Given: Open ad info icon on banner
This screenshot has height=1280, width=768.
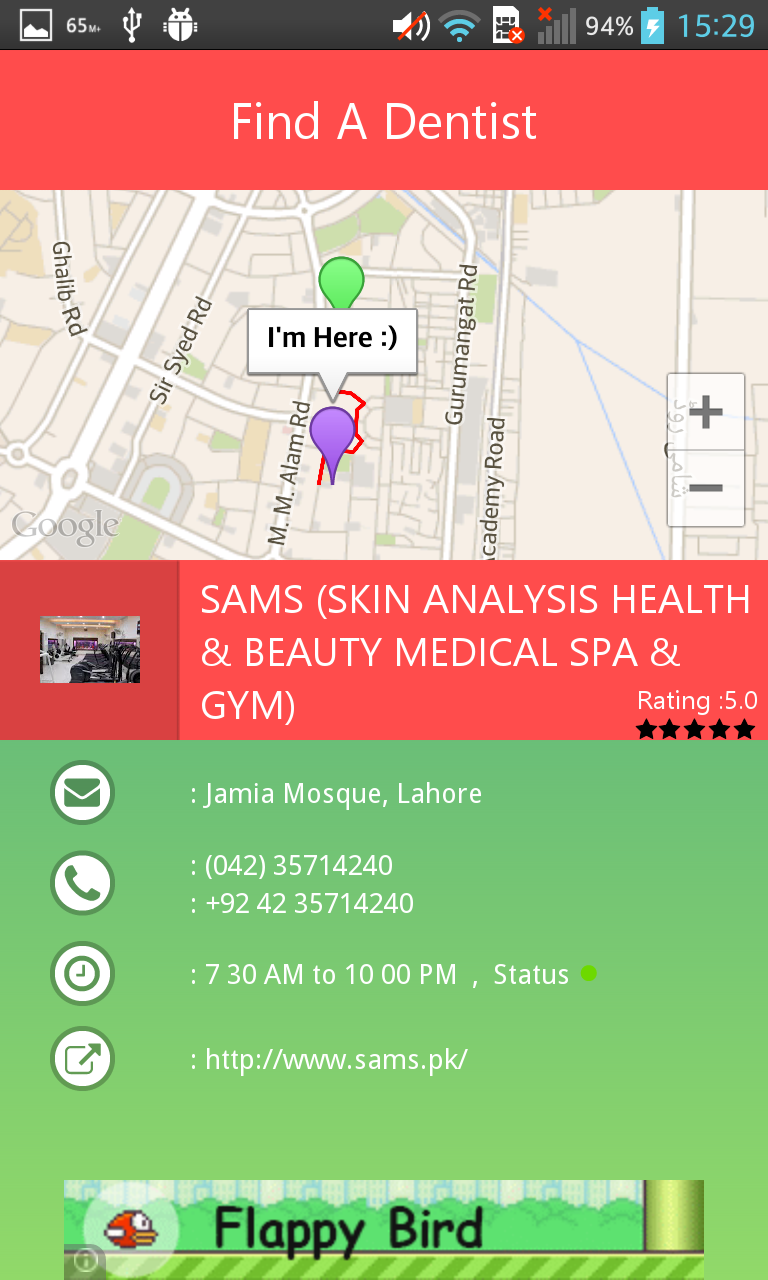Looking at the screenshot, I should coord(86,1261).
